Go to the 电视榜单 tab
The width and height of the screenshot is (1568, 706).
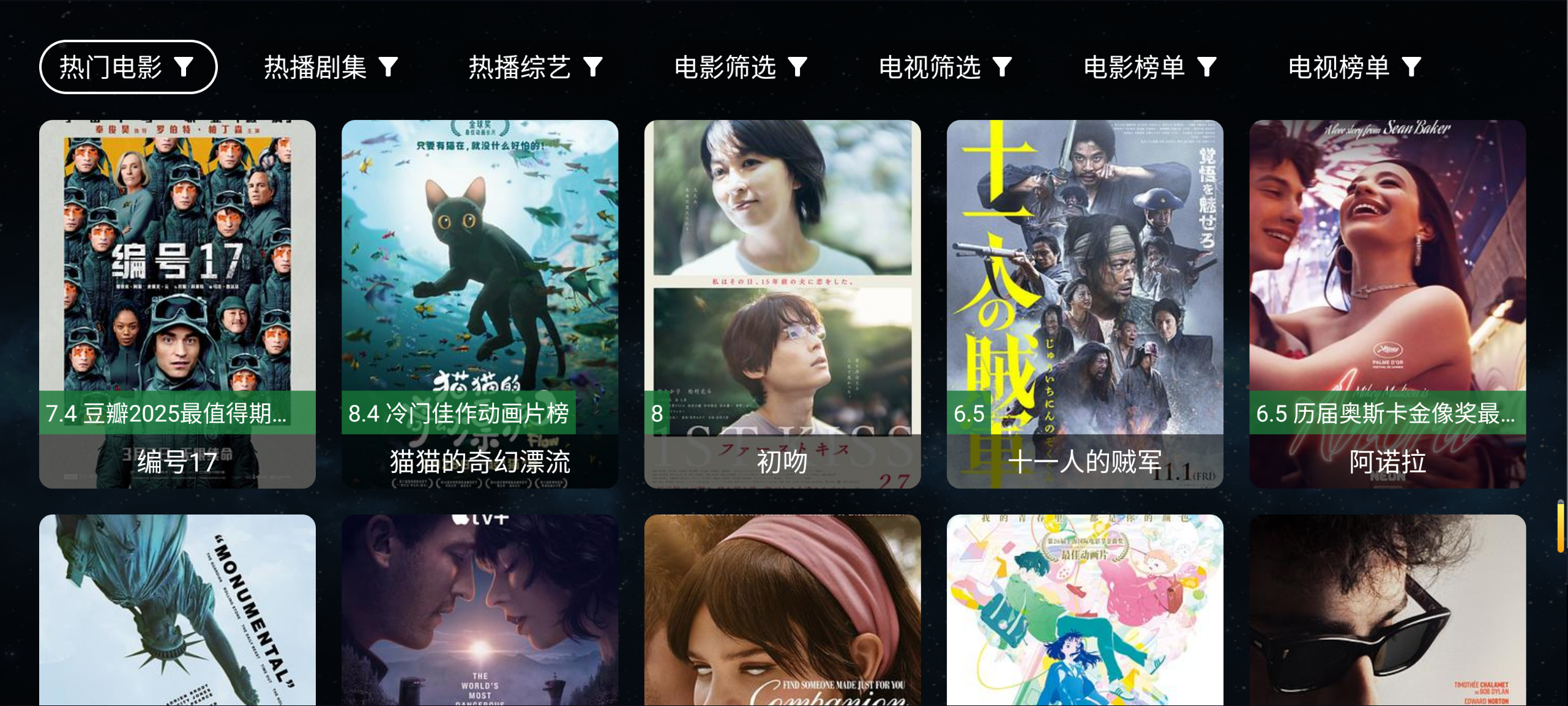[x=1354, y=67]
